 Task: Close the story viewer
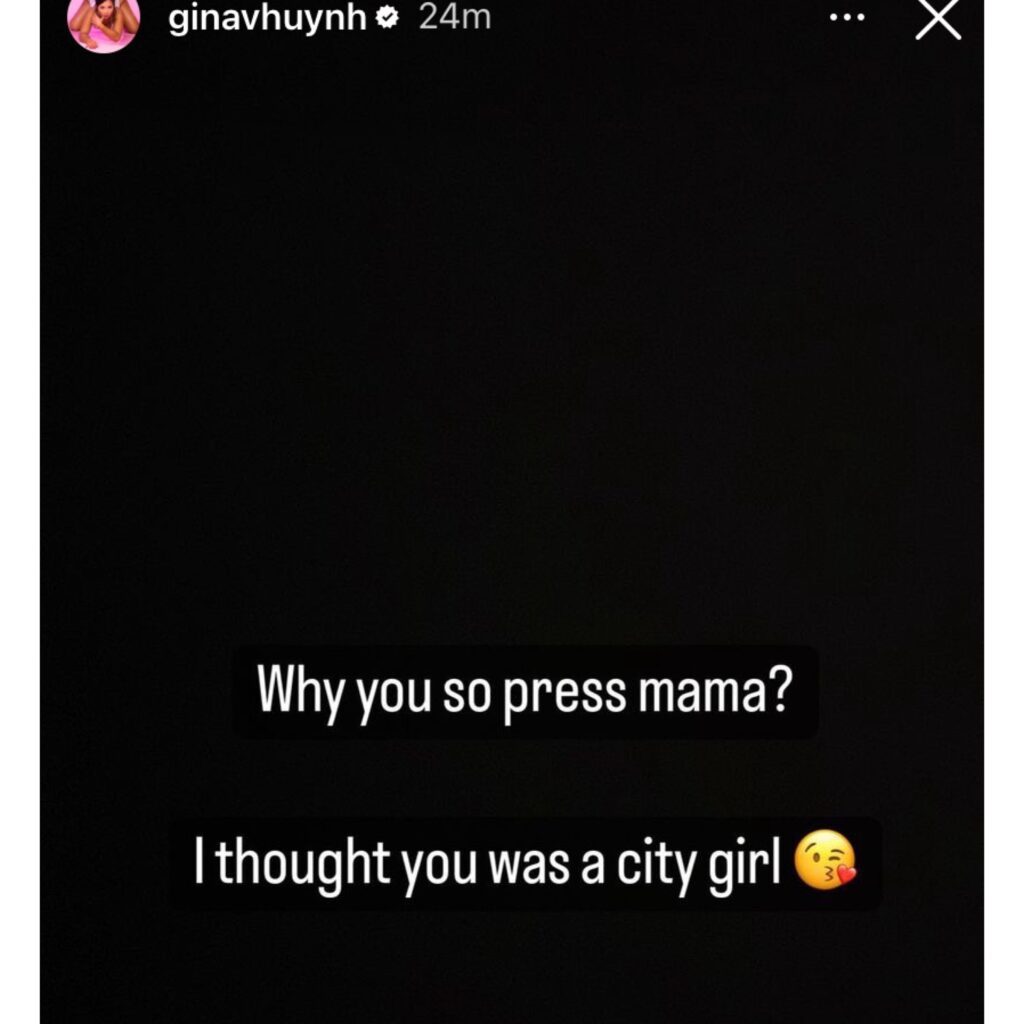coord(938,21)
